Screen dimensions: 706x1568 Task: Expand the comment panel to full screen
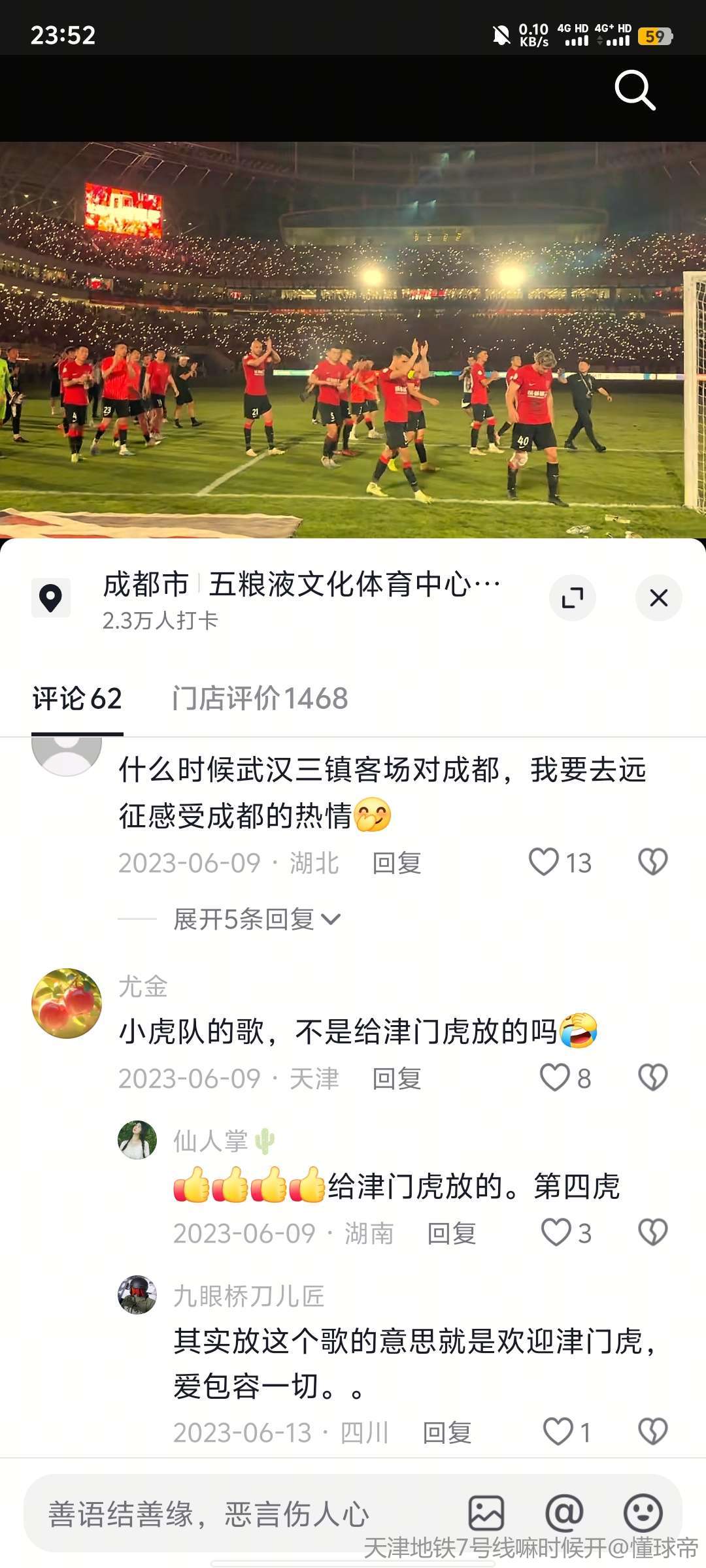(x=572, y=598)
